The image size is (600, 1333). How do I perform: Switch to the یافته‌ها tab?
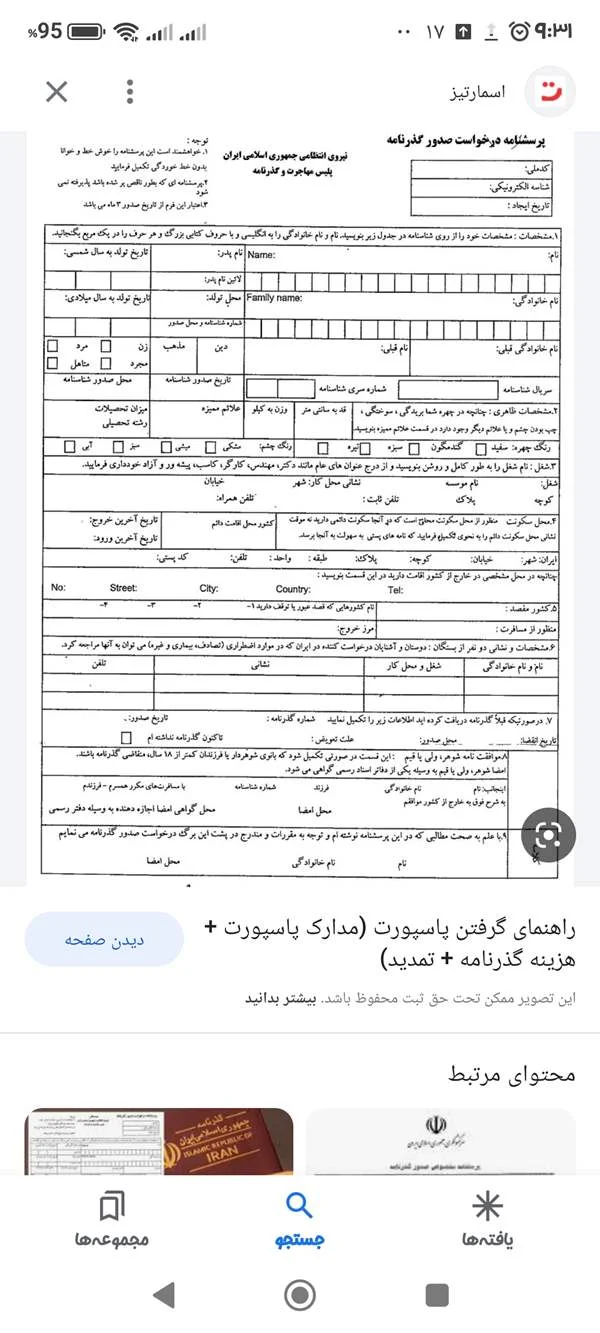tap(487, 1219)
